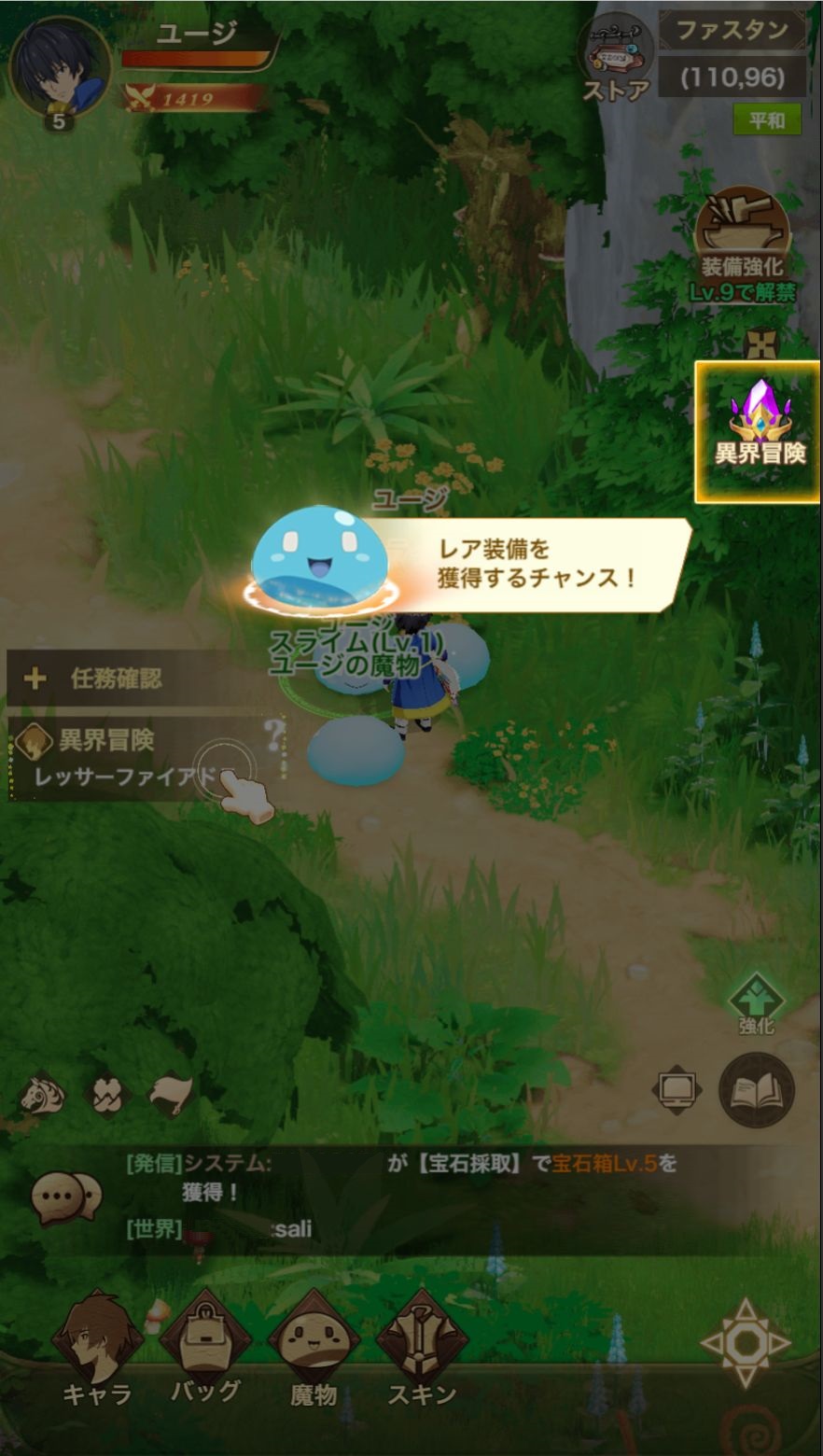Tap the mount horse icon
Viewport: 823px width, 1456px height.
coord(43,1093)
